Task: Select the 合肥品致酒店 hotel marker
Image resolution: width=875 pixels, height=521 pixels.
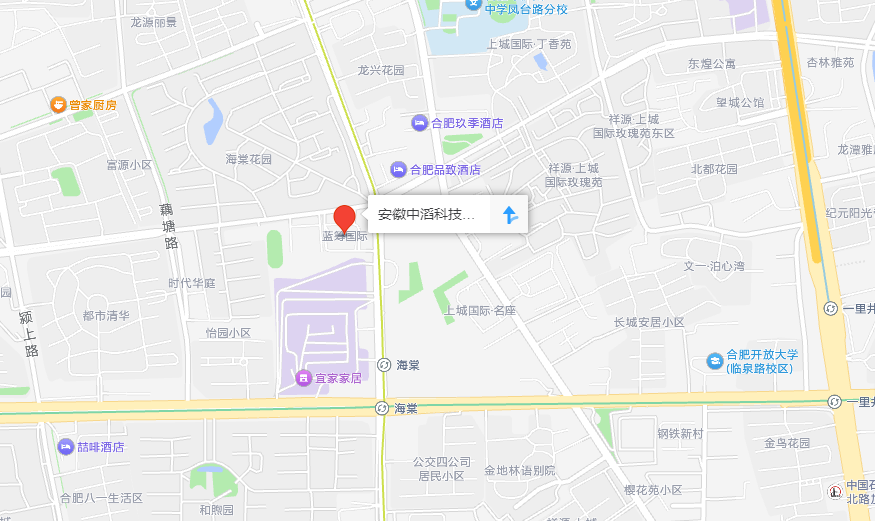Action: [398, 169]
